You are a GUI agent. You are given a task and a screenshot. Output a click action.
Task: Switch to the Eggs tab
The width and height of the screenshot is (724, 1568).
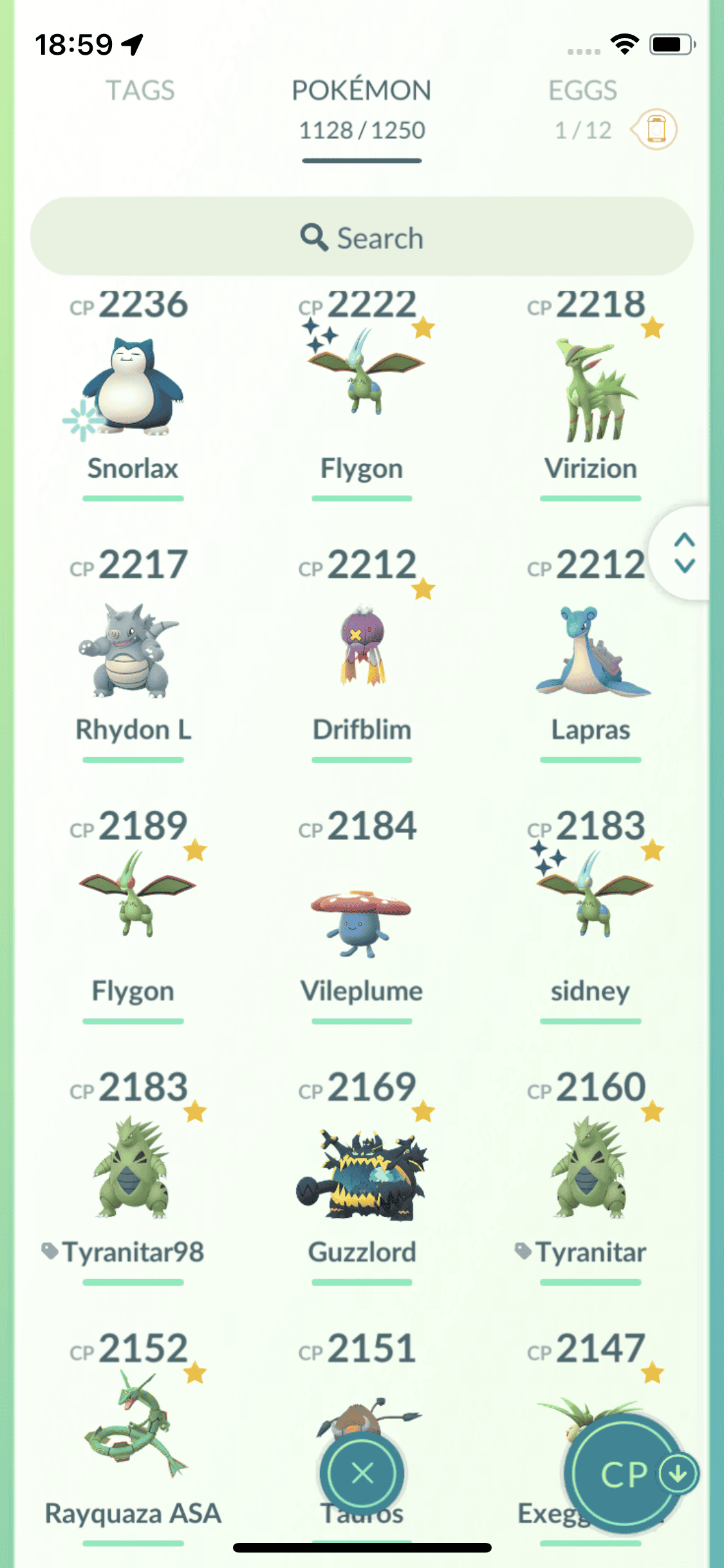pos(582,91)
